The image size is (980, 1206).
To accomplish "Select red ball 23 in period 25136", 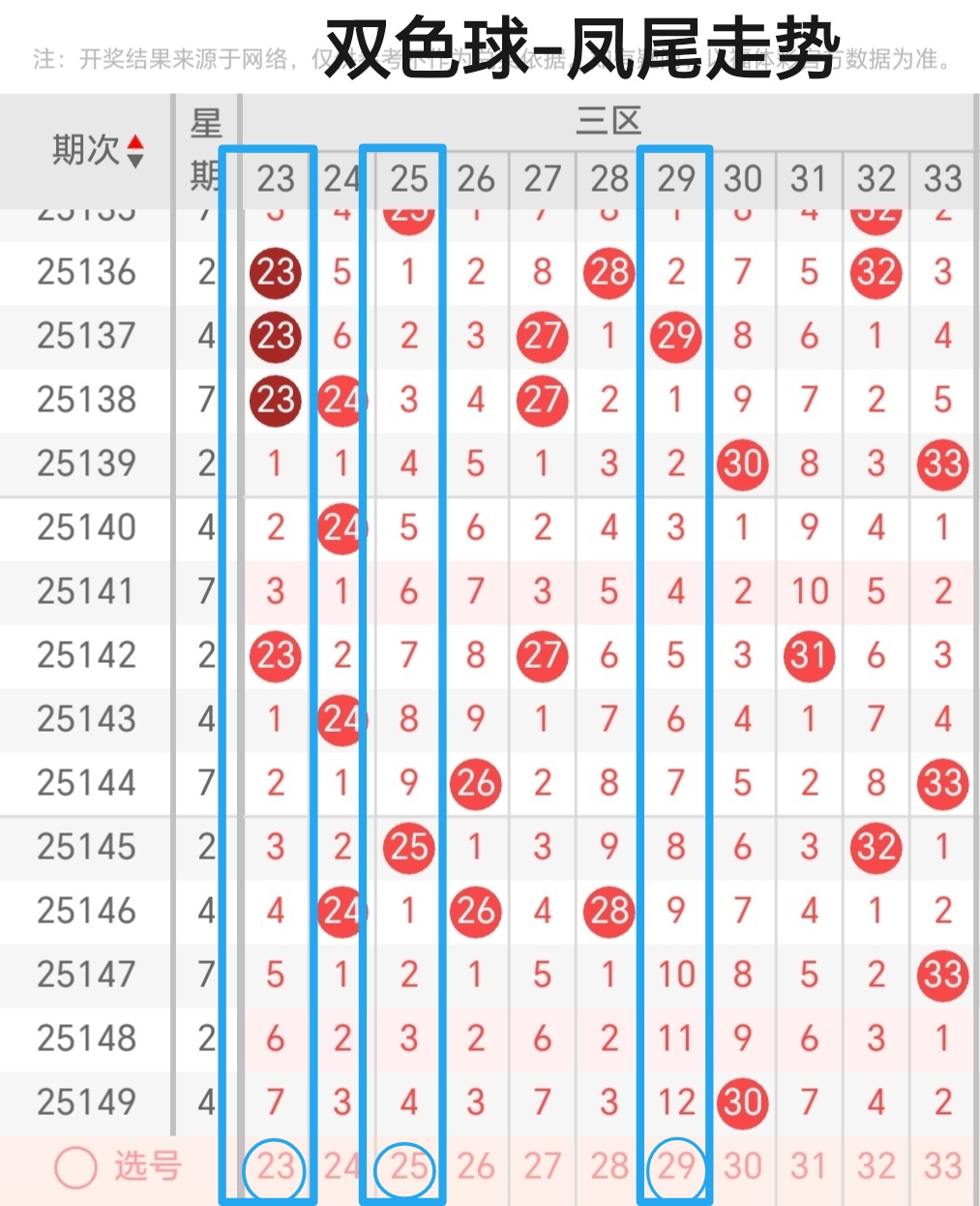I will [x=276, y=273].
